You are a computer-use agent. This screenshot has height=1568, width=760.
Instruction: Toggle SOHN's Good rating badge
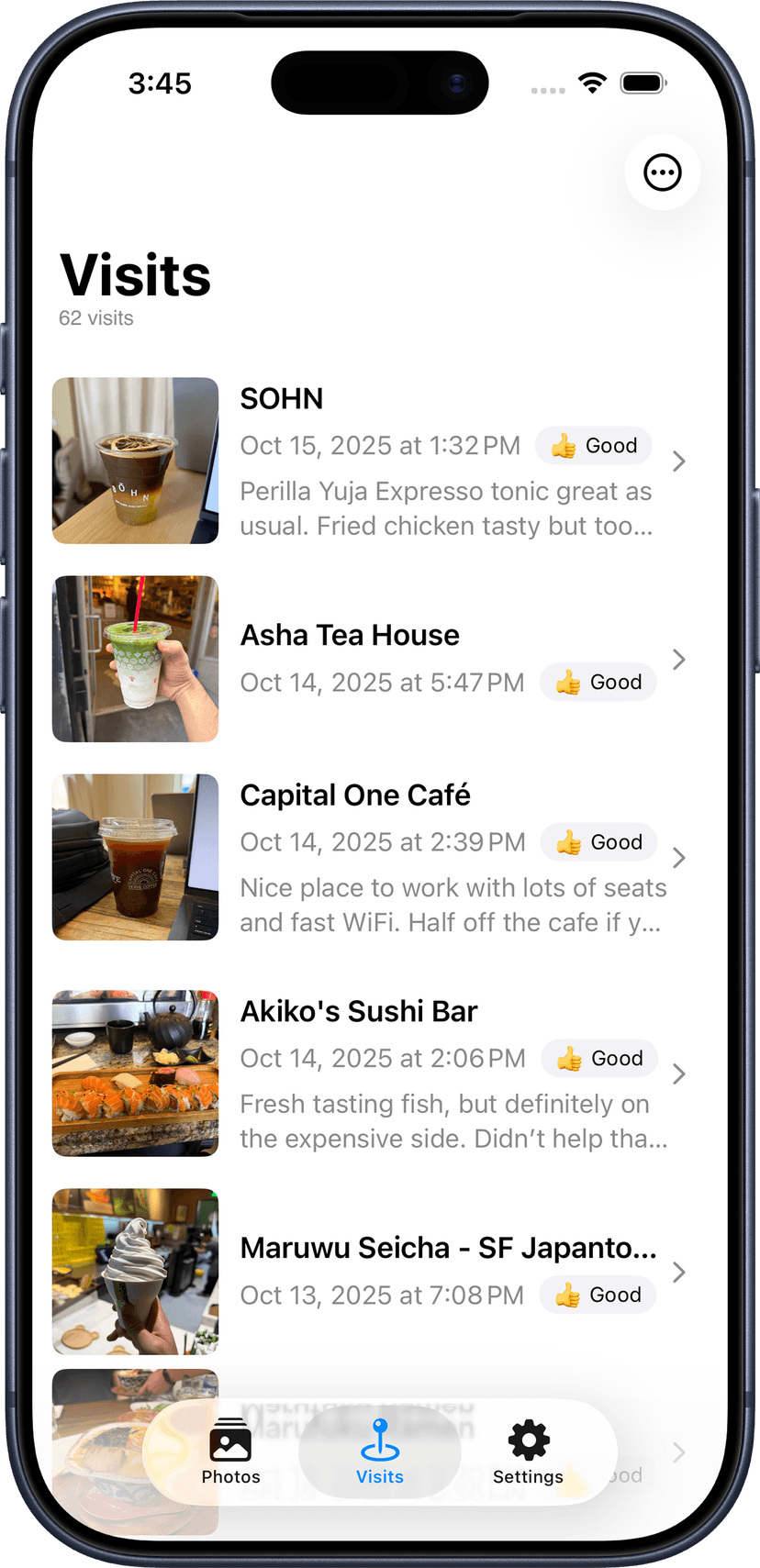(x=593, y=445)
